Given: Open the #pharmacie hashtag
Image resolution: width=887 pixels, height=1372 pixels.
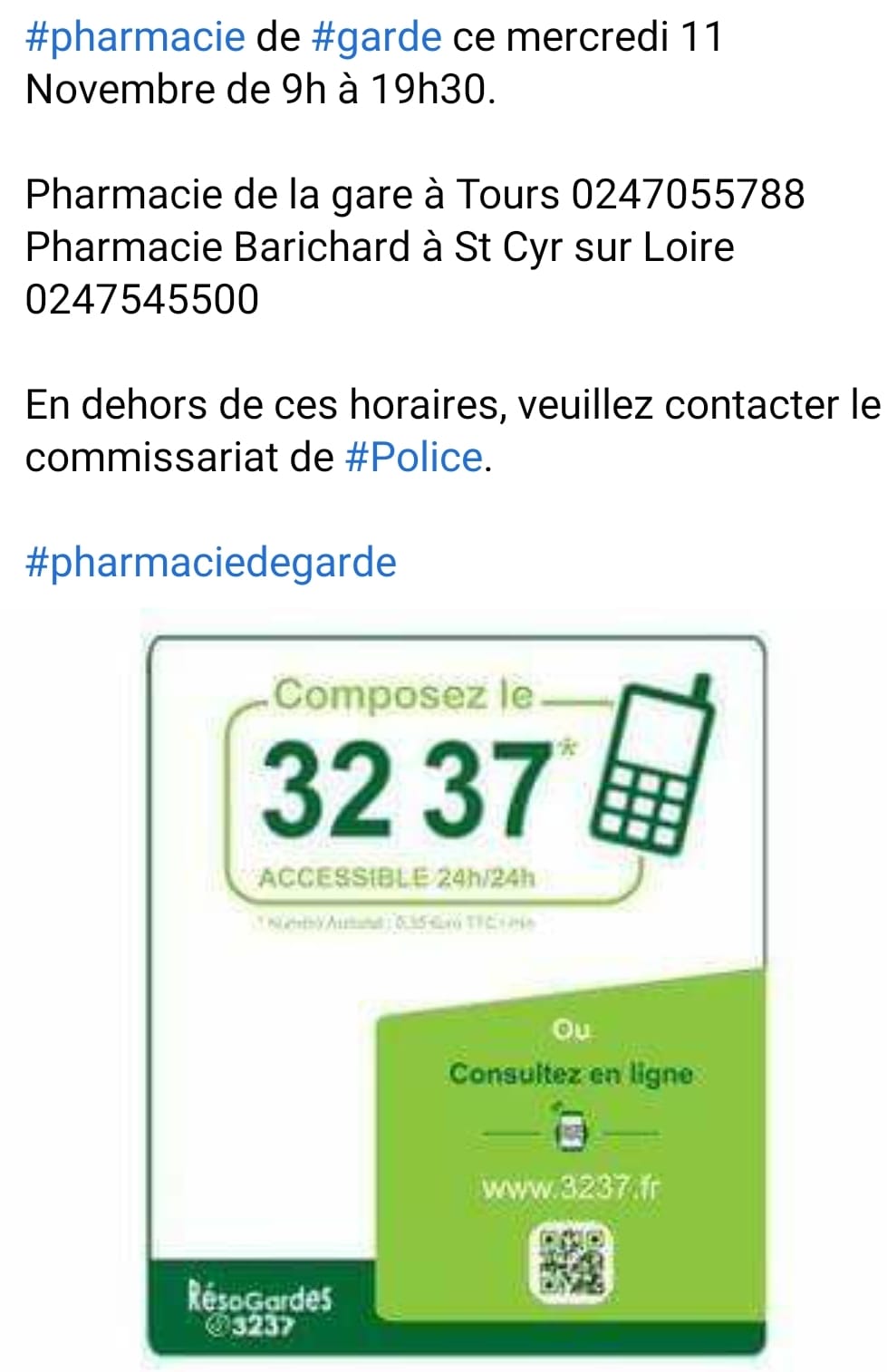Looking at the screenshot, I should (135, 38).
